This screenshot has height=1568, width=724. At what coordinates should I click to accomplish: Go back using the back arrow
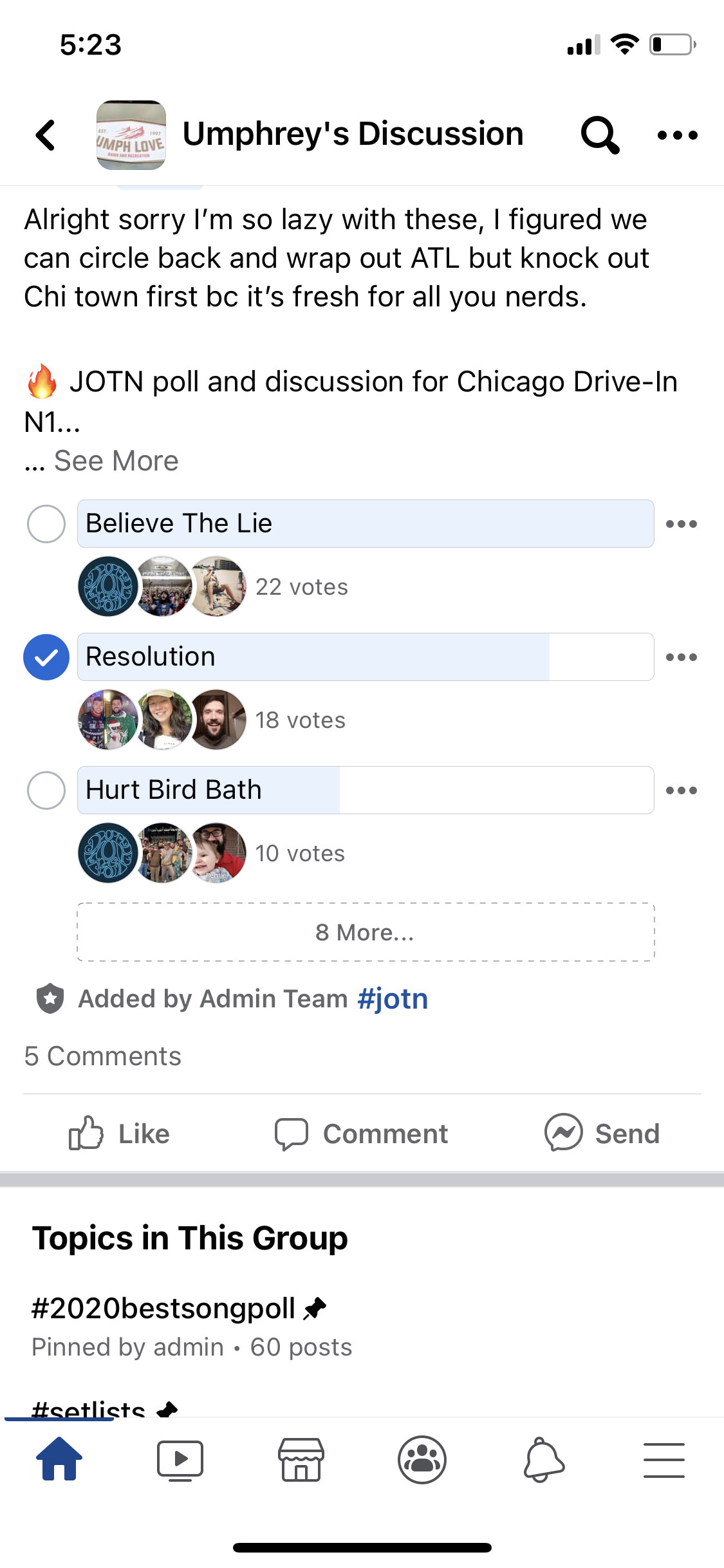tap(46, 135)
